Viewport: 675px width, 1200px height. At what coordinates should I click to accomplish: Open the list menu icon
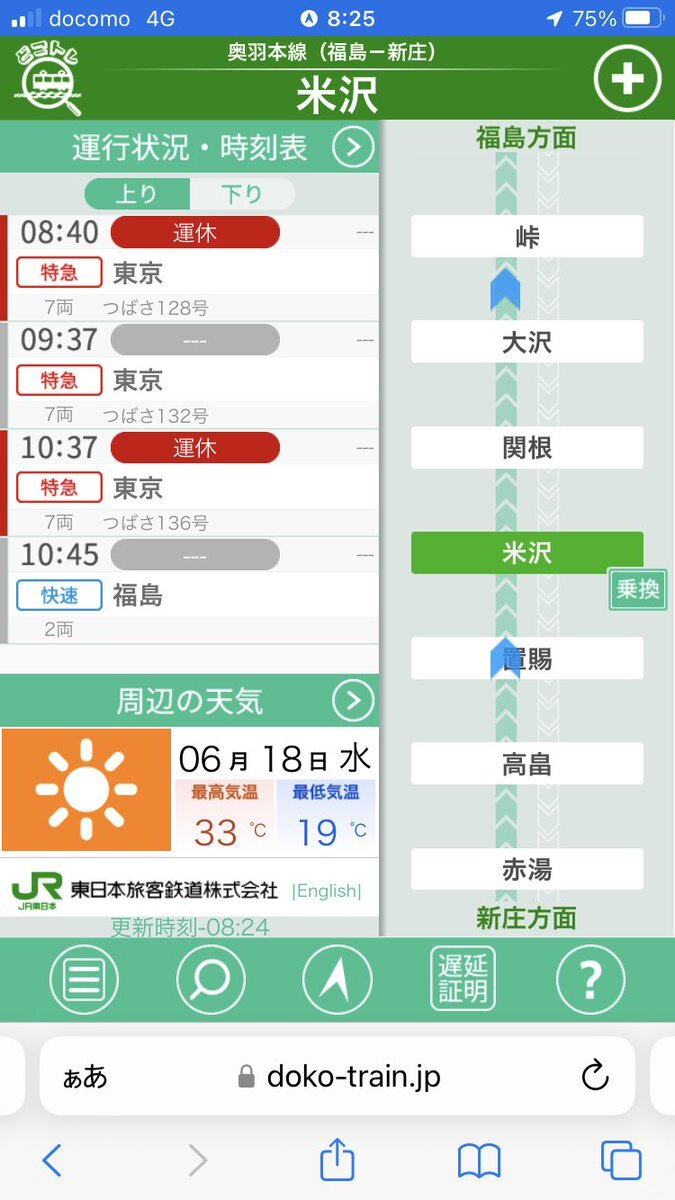84,979
